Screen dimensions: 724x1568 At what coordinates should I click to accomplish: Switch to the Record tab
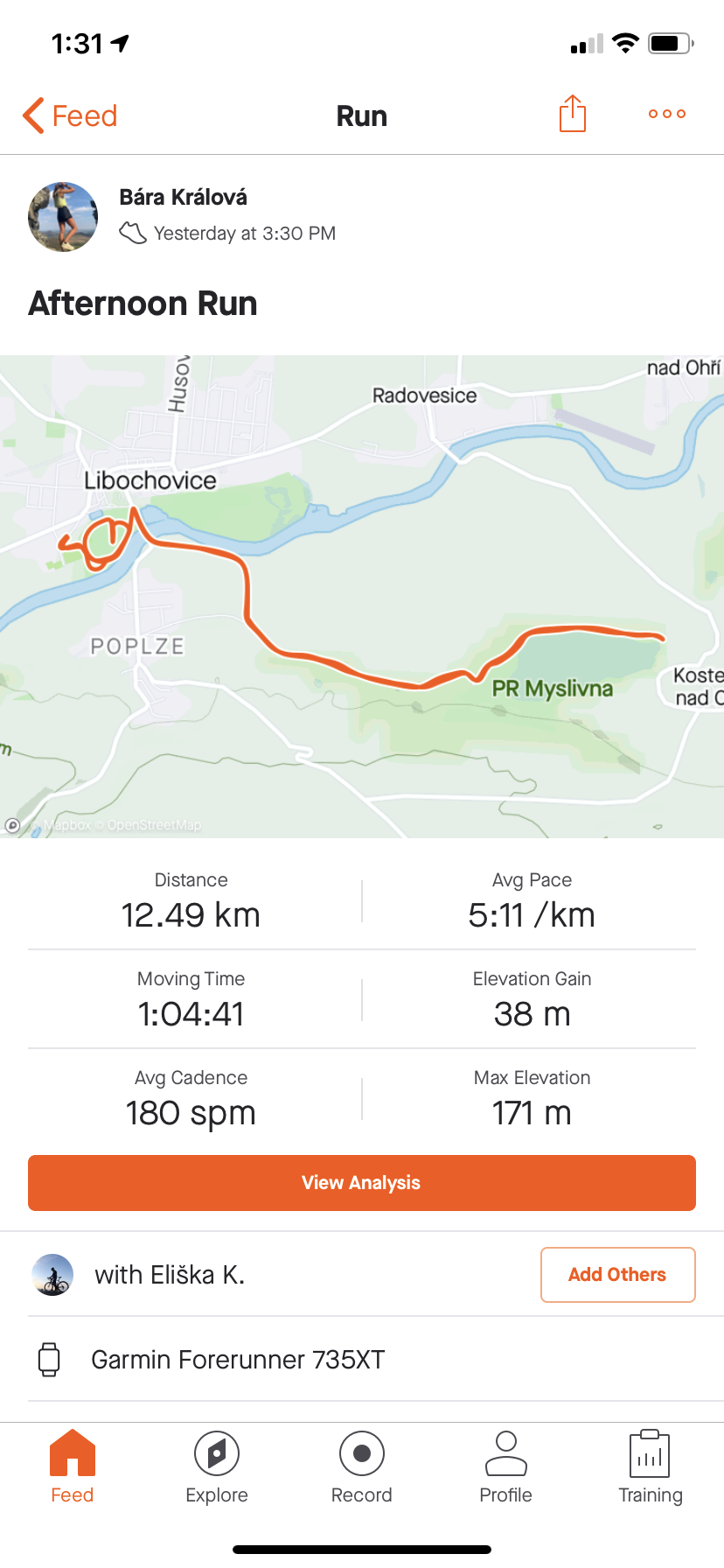click(x=362, y=1467)
